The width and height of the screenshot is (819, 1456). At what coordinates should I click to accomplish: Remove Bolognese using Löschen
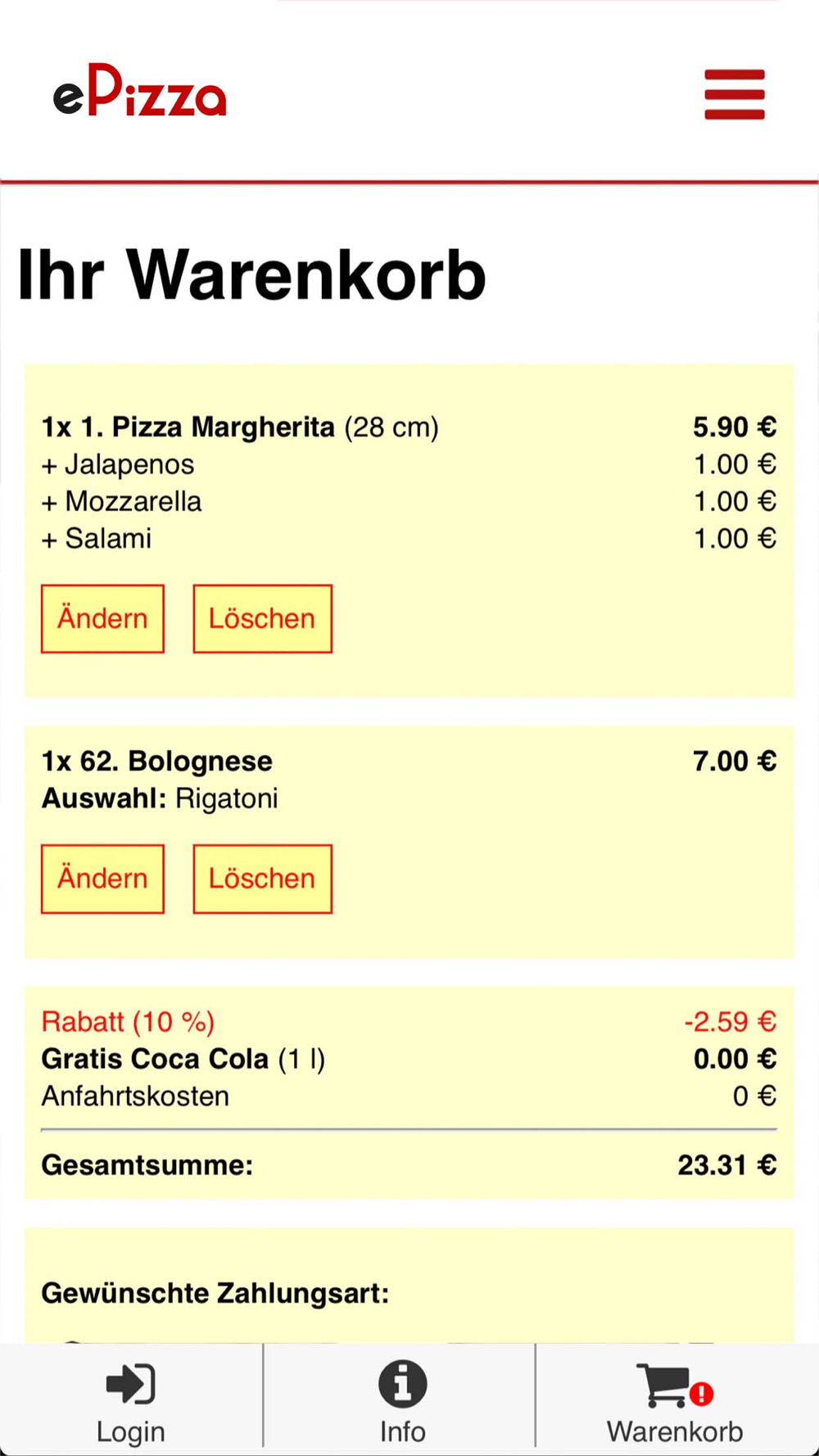point(262,879)
